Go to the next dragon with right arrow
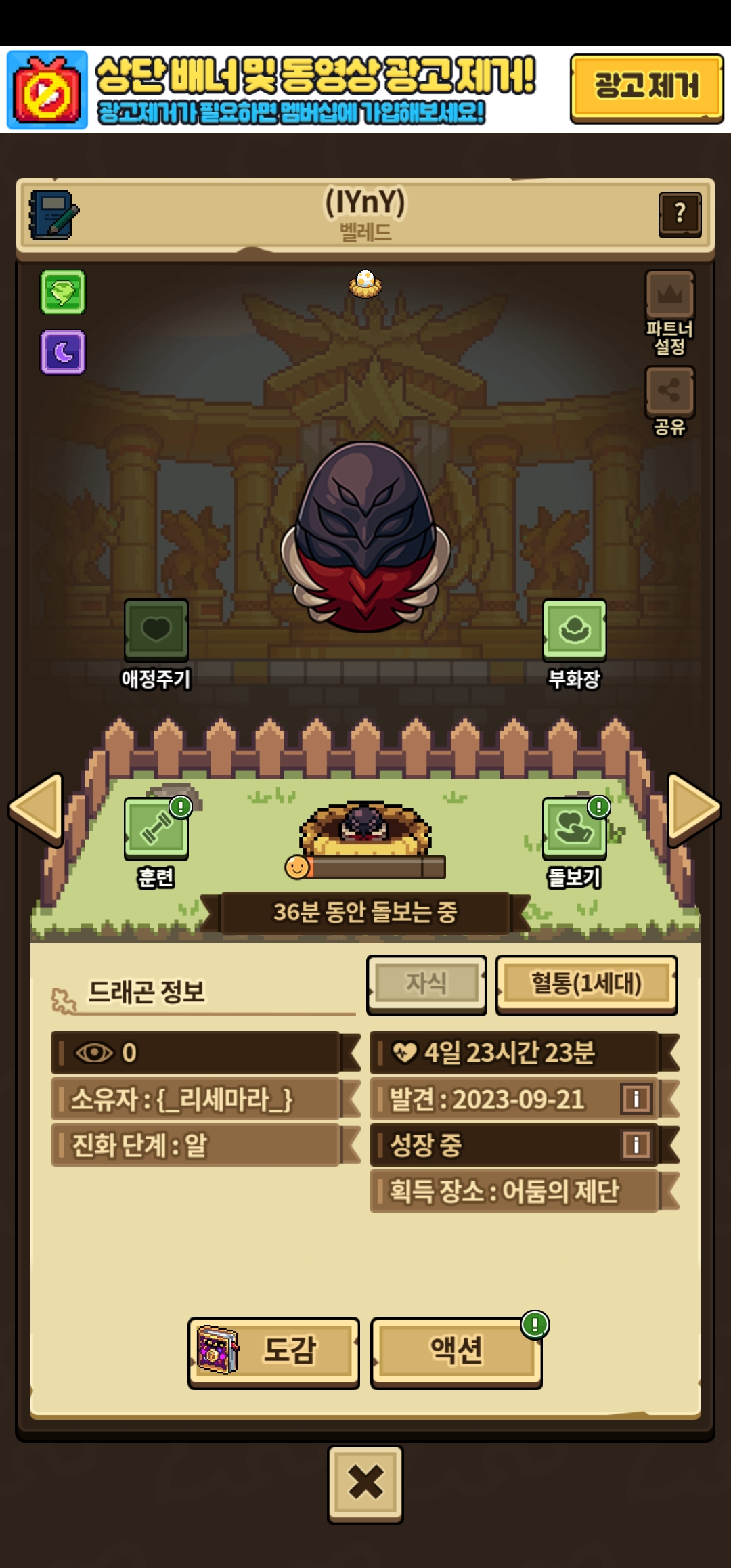 pyautogui.click(x=694, y=810)
